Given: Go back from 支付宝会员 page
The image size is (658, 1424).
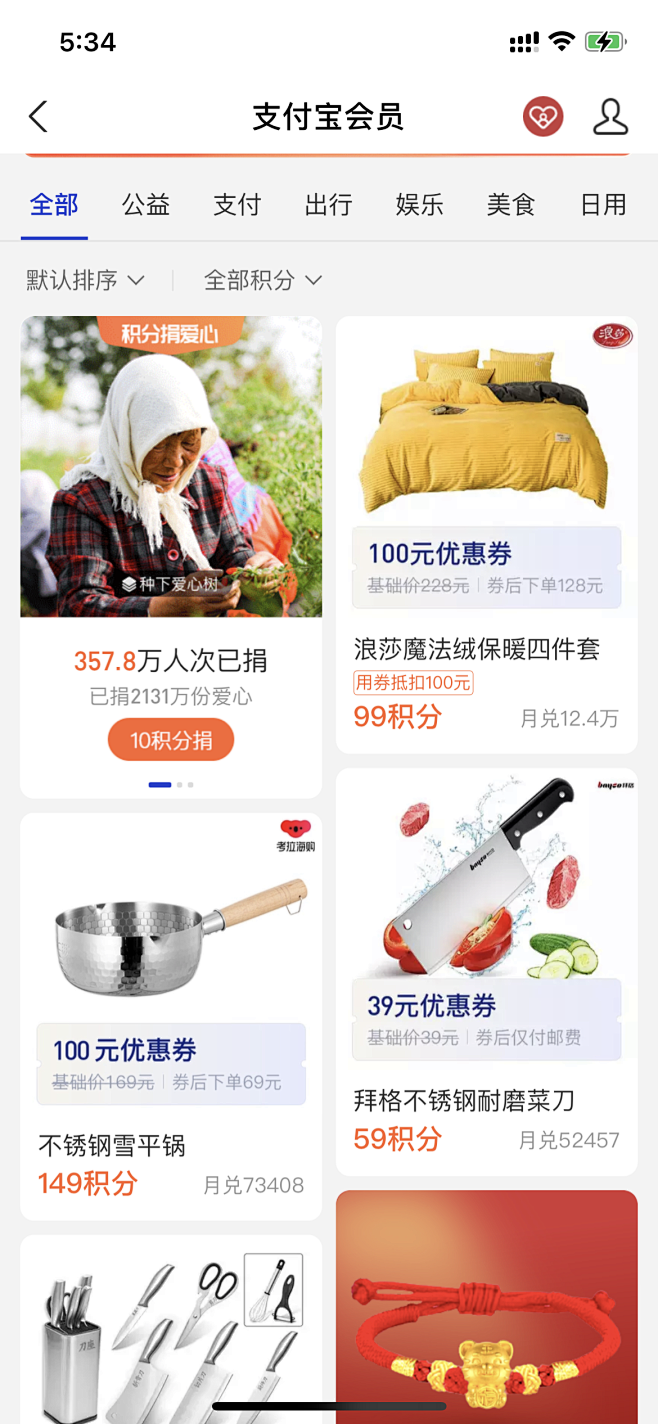Looking at the screenshot, I should [38, 117].
